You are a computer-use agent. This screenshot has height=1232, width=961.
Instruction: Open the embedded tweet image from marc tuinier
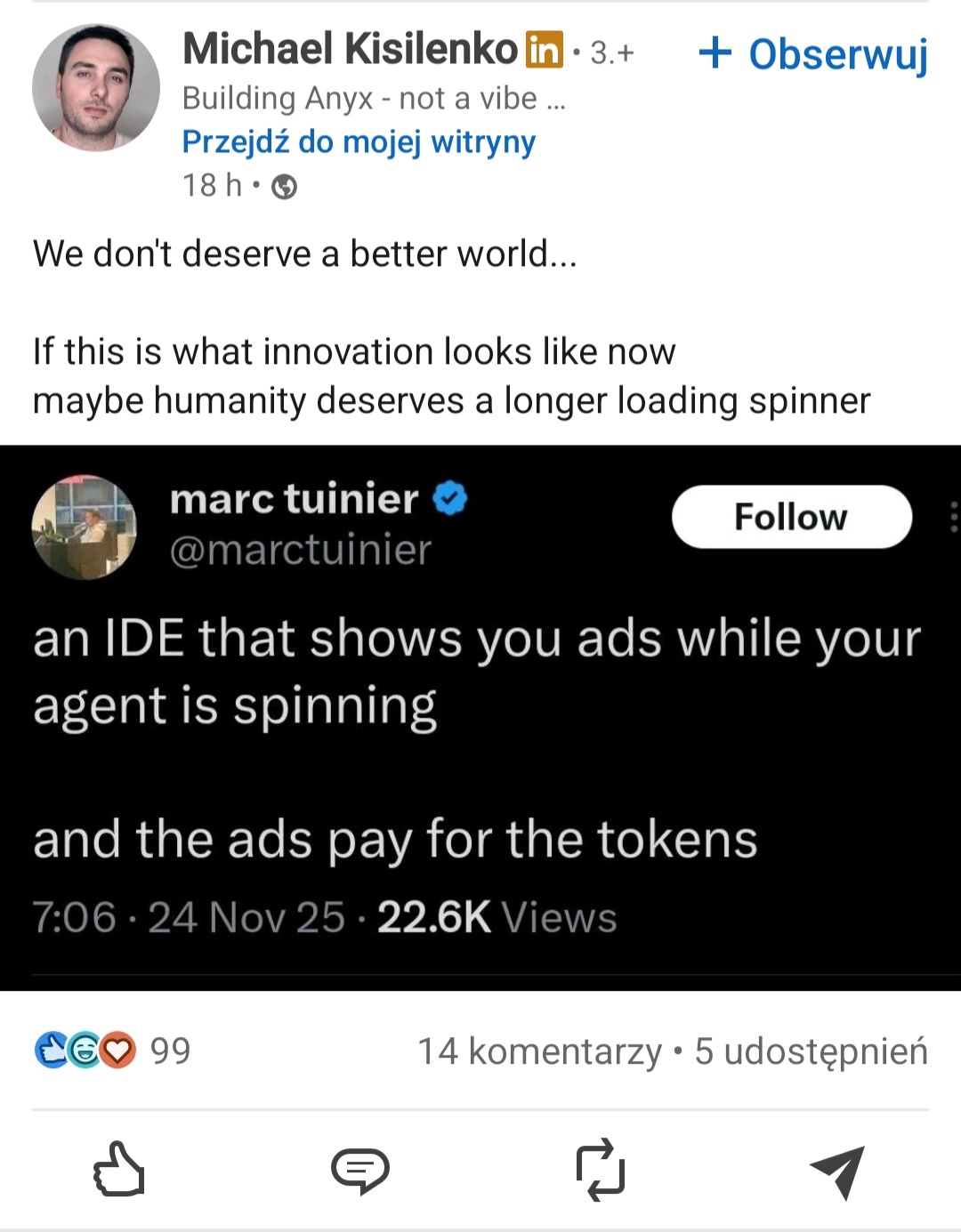480,717
